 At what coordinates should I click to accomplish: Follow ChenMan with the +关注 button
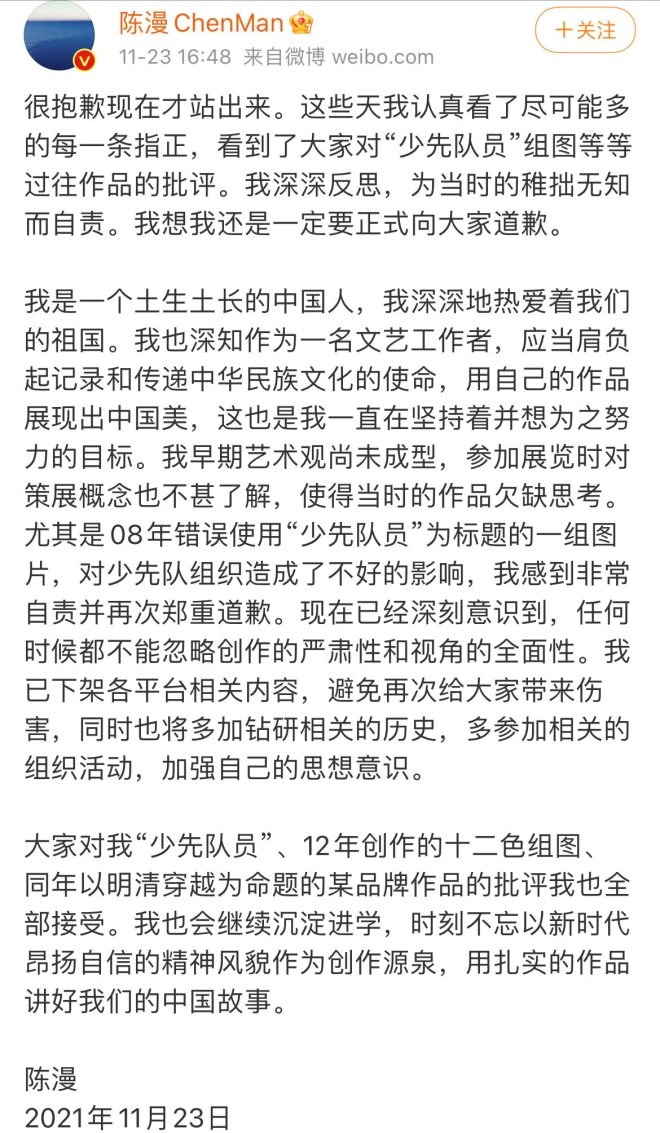click(585, 32)
